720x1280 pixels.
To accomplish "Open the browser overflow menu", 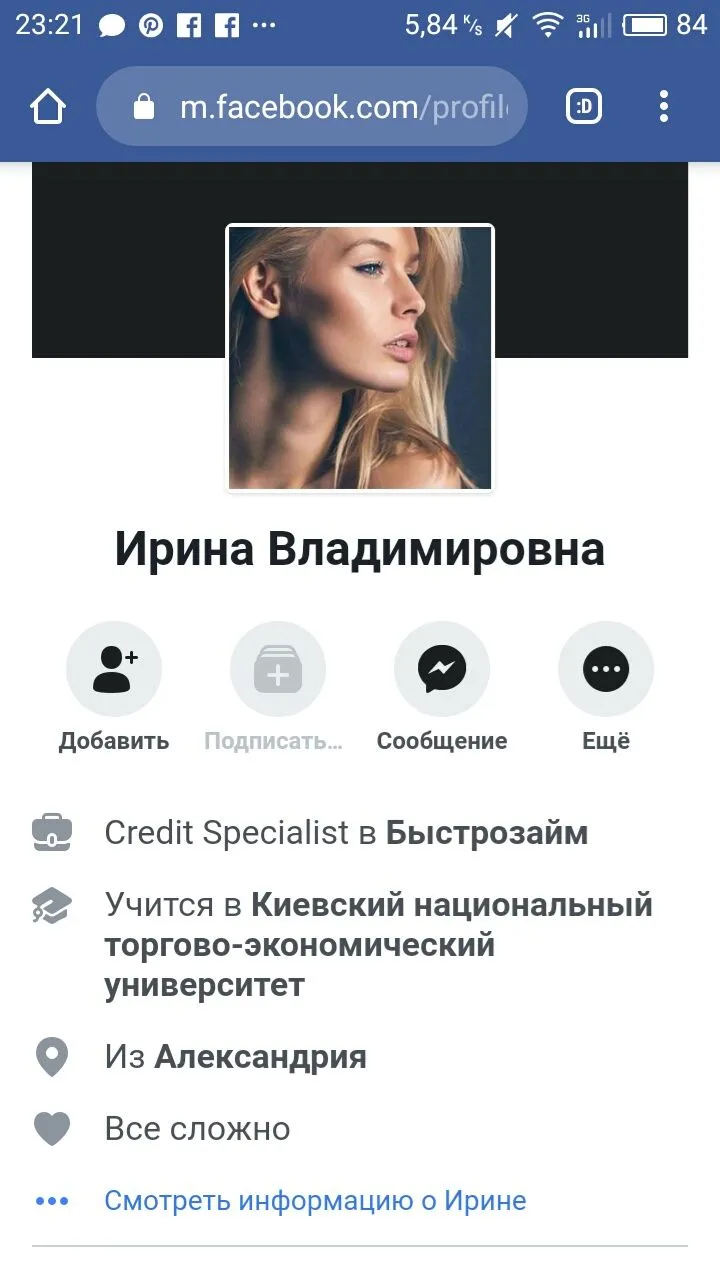I will tap(664, 106).
